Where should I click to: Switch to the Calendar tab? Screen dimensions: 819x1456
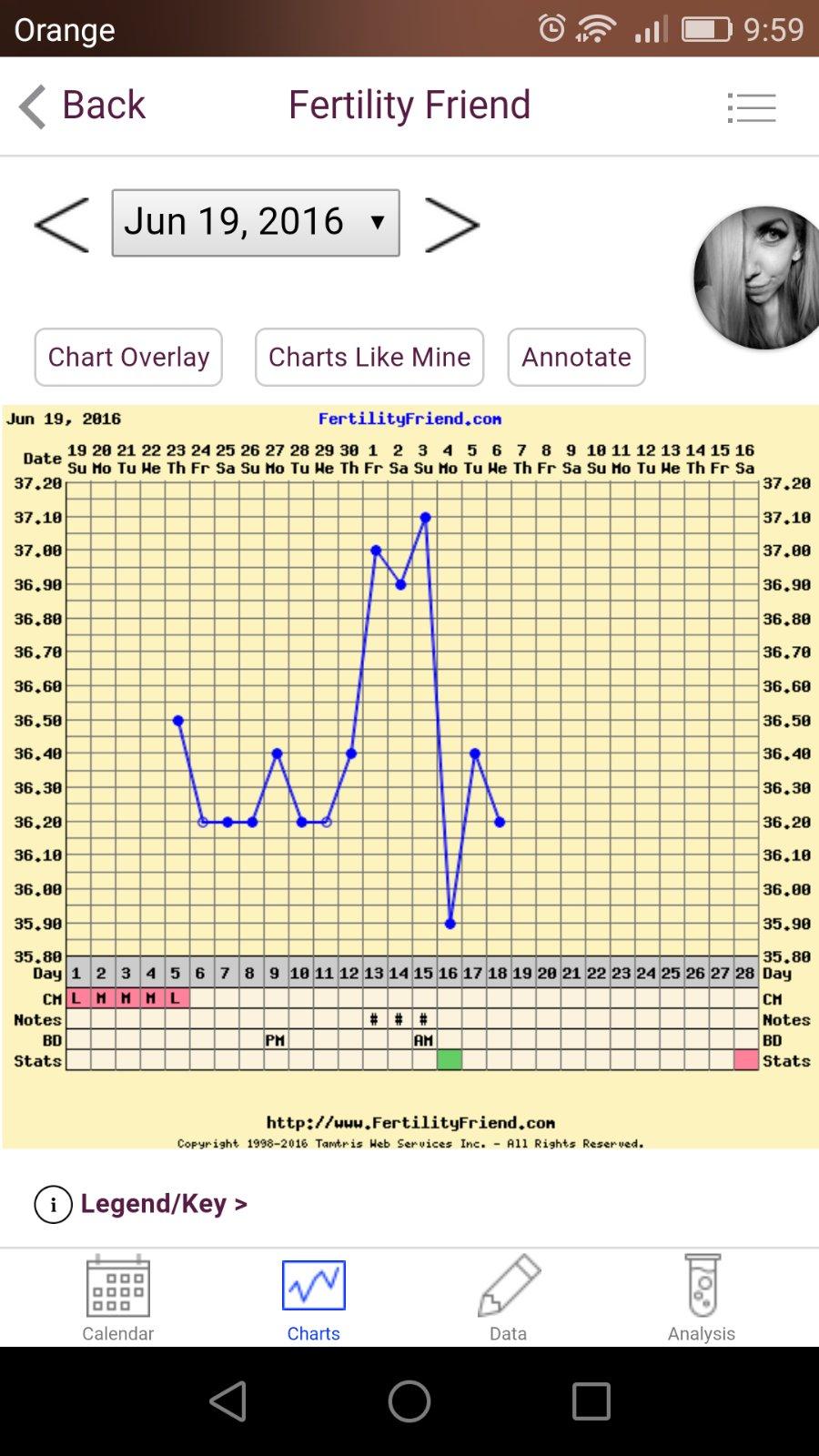118,1298
